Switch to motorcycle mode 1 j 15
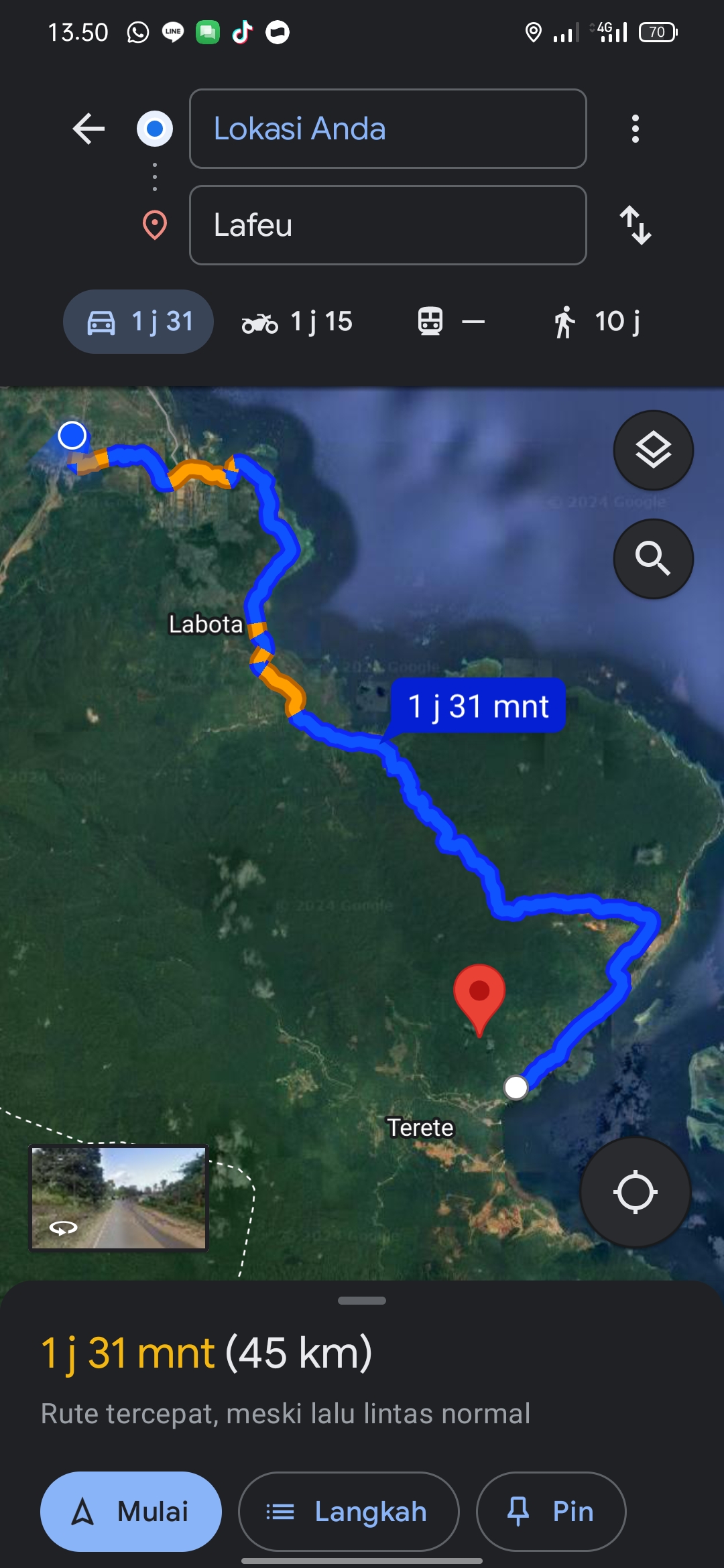Viewport: 724px width, 1568px height. tap(297, 322)
